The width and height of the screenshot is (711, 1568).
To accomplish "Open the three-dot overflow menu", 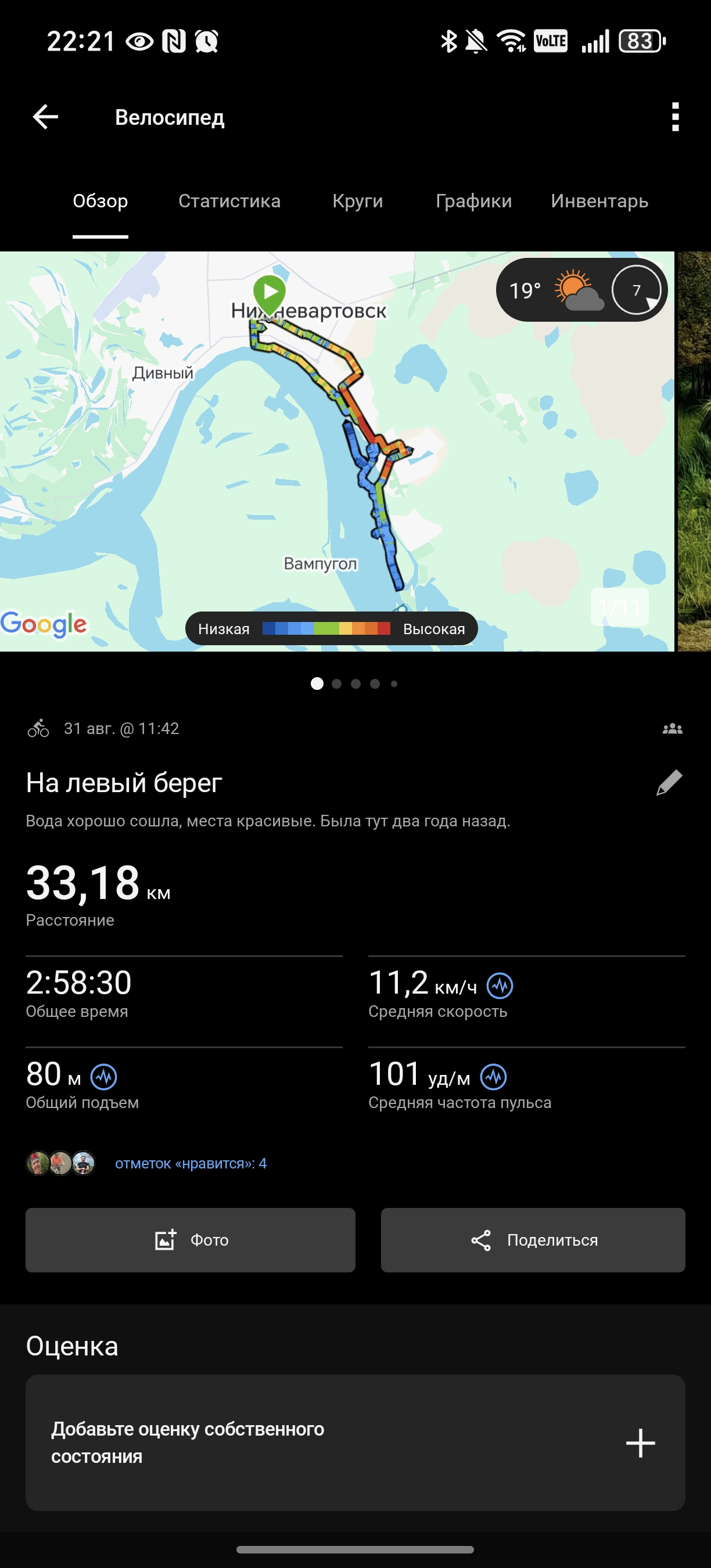I will point(675,117).
